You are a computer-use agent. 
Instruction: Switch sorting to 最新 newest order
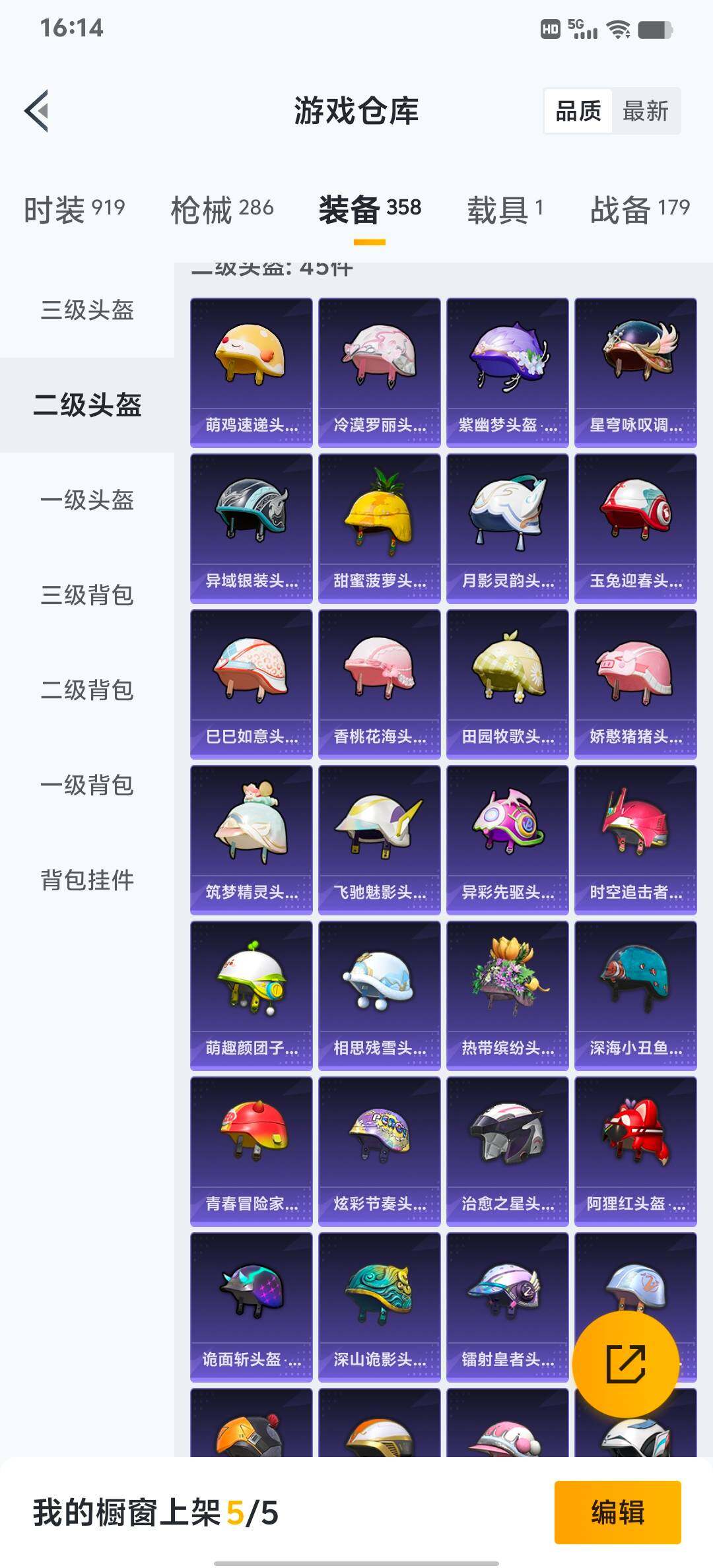[x=647, y=110]
